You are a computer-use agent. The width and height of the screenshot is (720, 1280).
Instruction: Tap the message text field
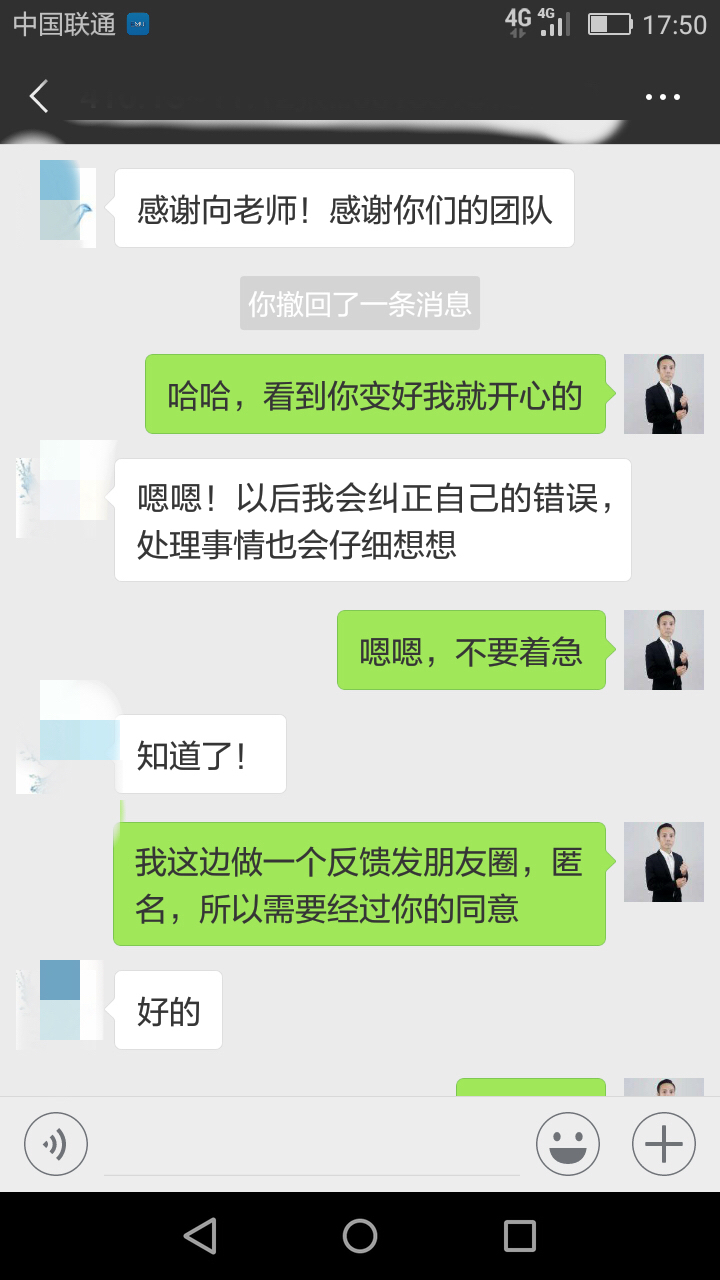[312, 1145]
